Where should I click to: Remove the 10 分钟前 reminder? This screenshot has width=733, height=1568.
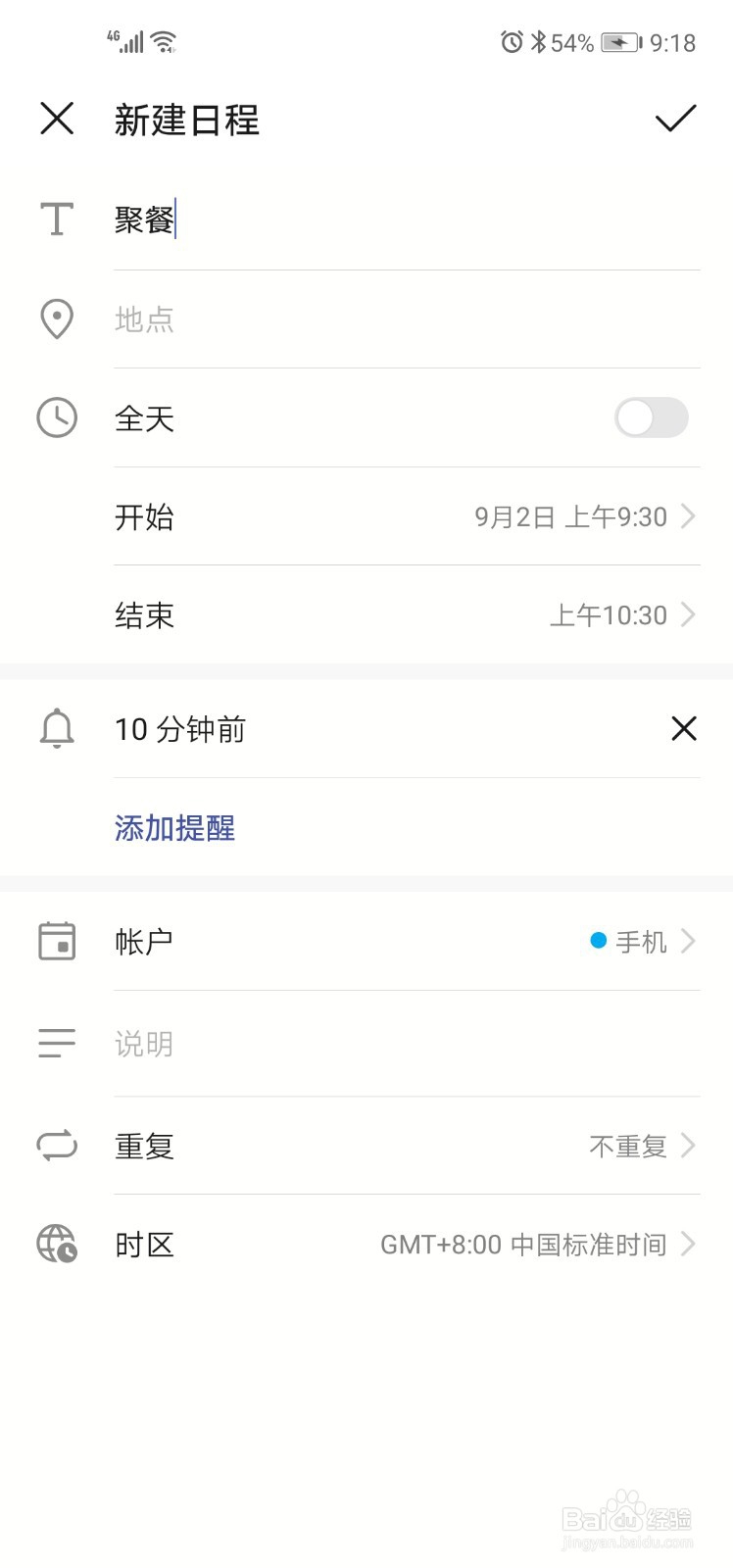[x=684, y=728]
